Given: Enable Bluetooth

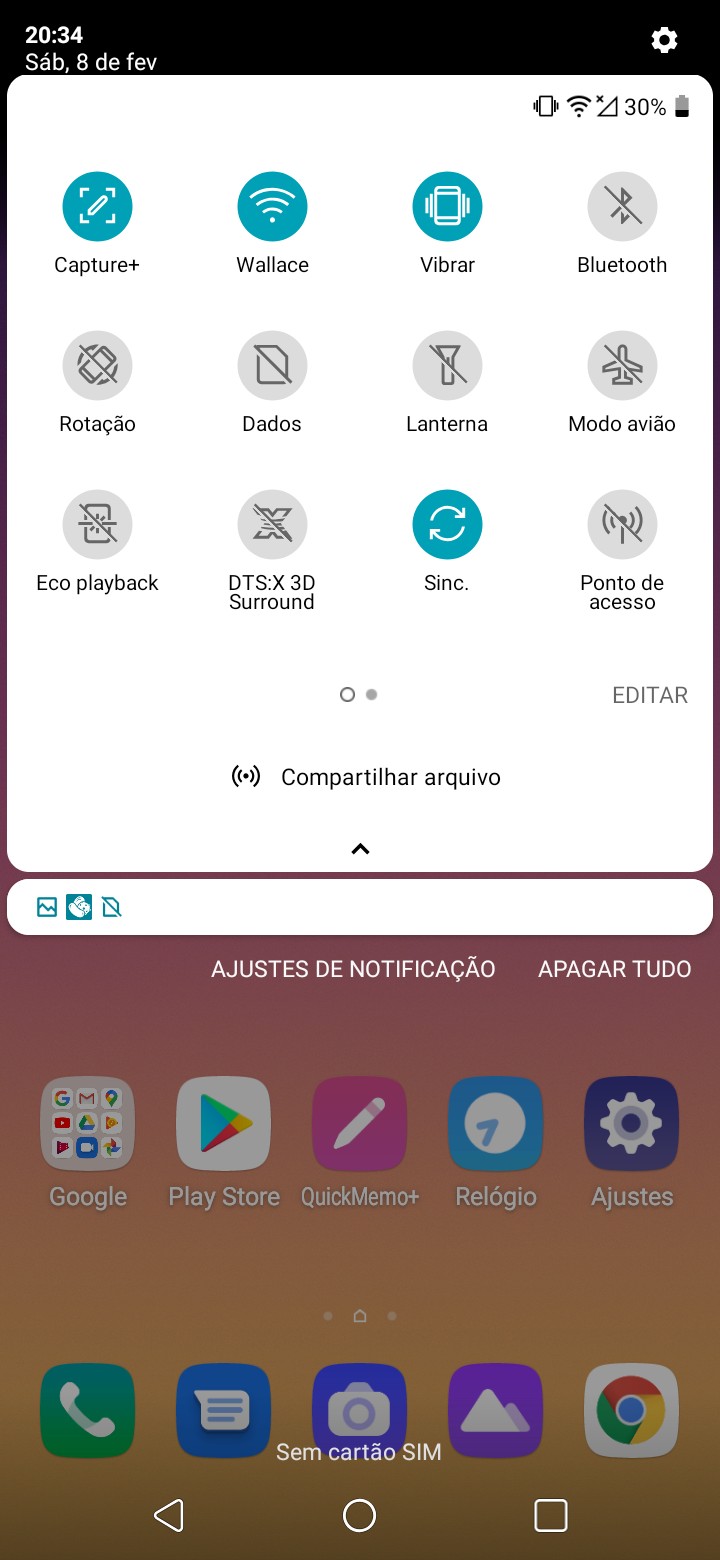Looking at the screenshot, I should [622, 207].
